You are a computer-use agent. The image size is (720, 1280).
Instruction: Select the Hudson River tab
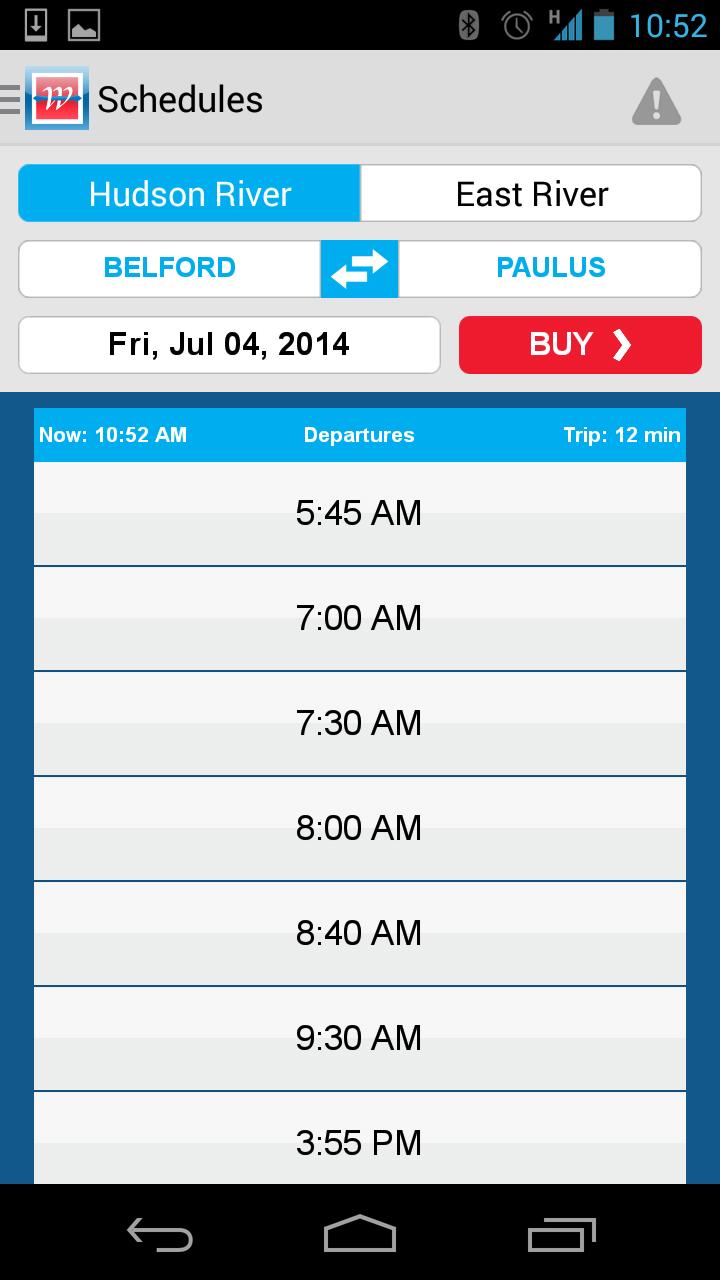189,193
